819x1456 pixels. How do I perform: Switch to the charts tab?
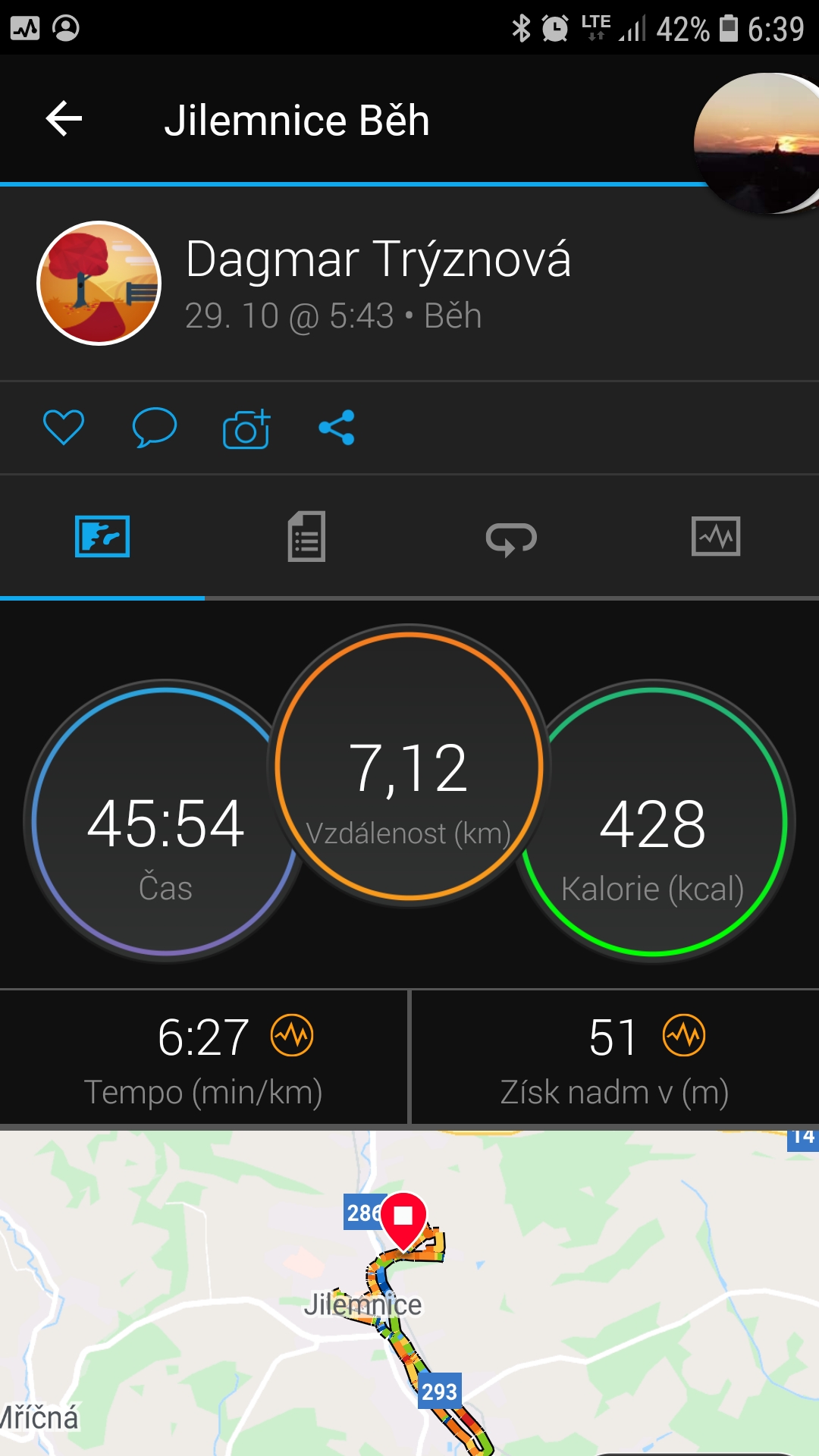pos(716,536)
